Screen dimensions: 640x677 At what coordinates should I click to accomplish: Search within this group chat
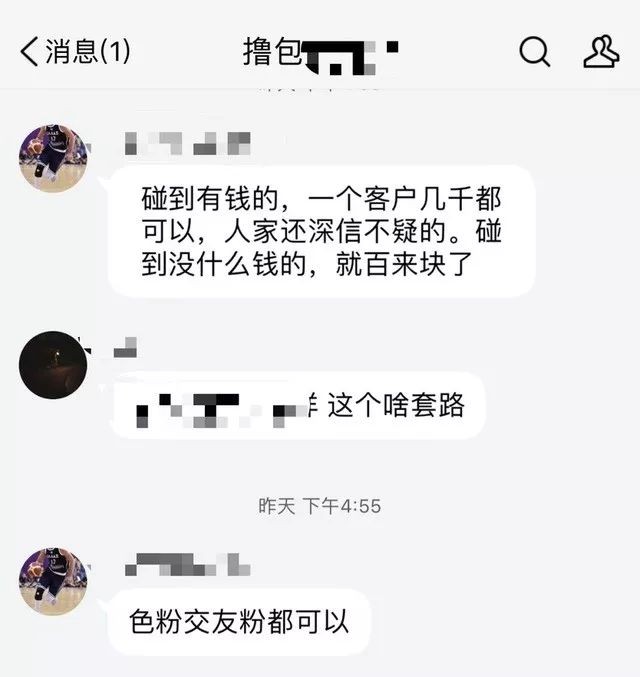[x=535, y=52]
